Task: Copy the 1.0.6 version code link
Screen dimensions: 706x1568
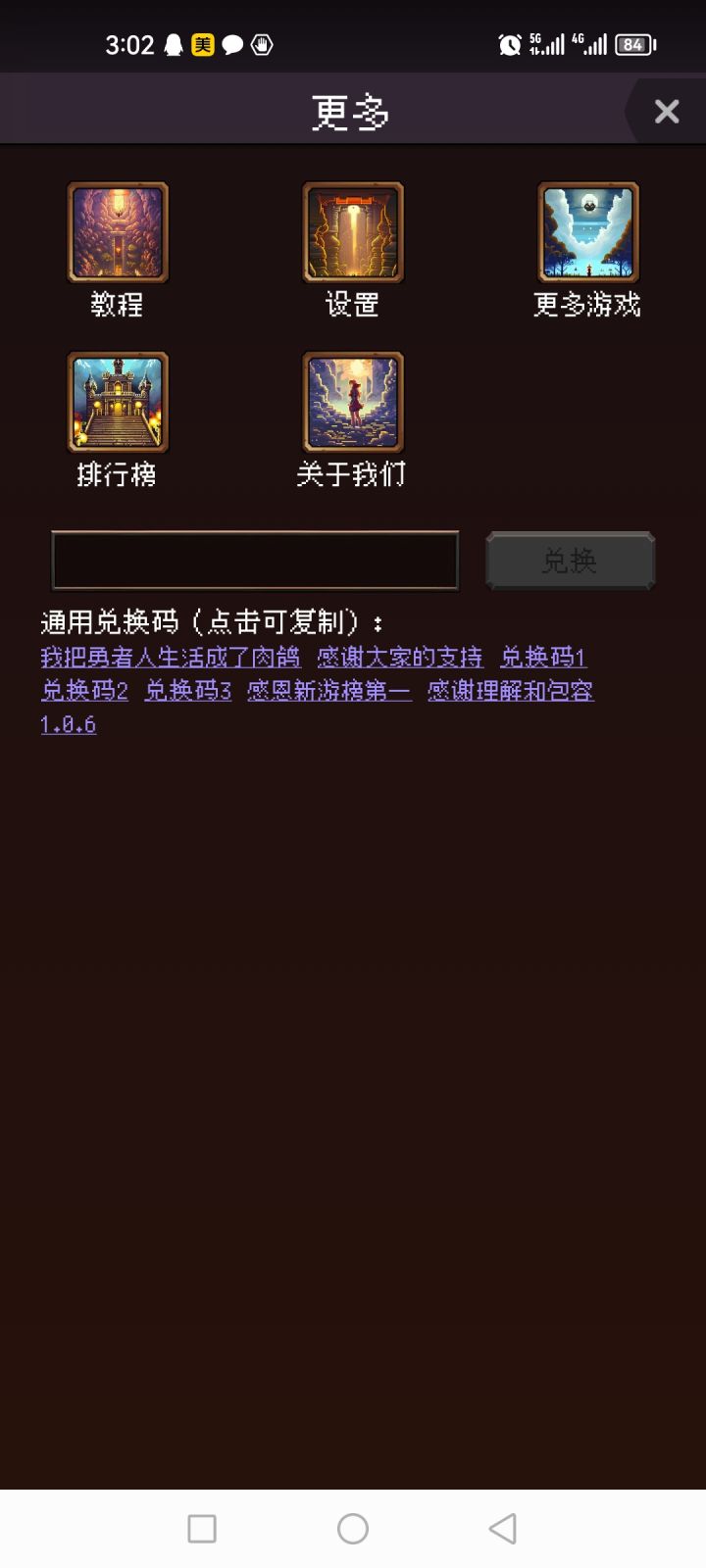Action: 67,724
